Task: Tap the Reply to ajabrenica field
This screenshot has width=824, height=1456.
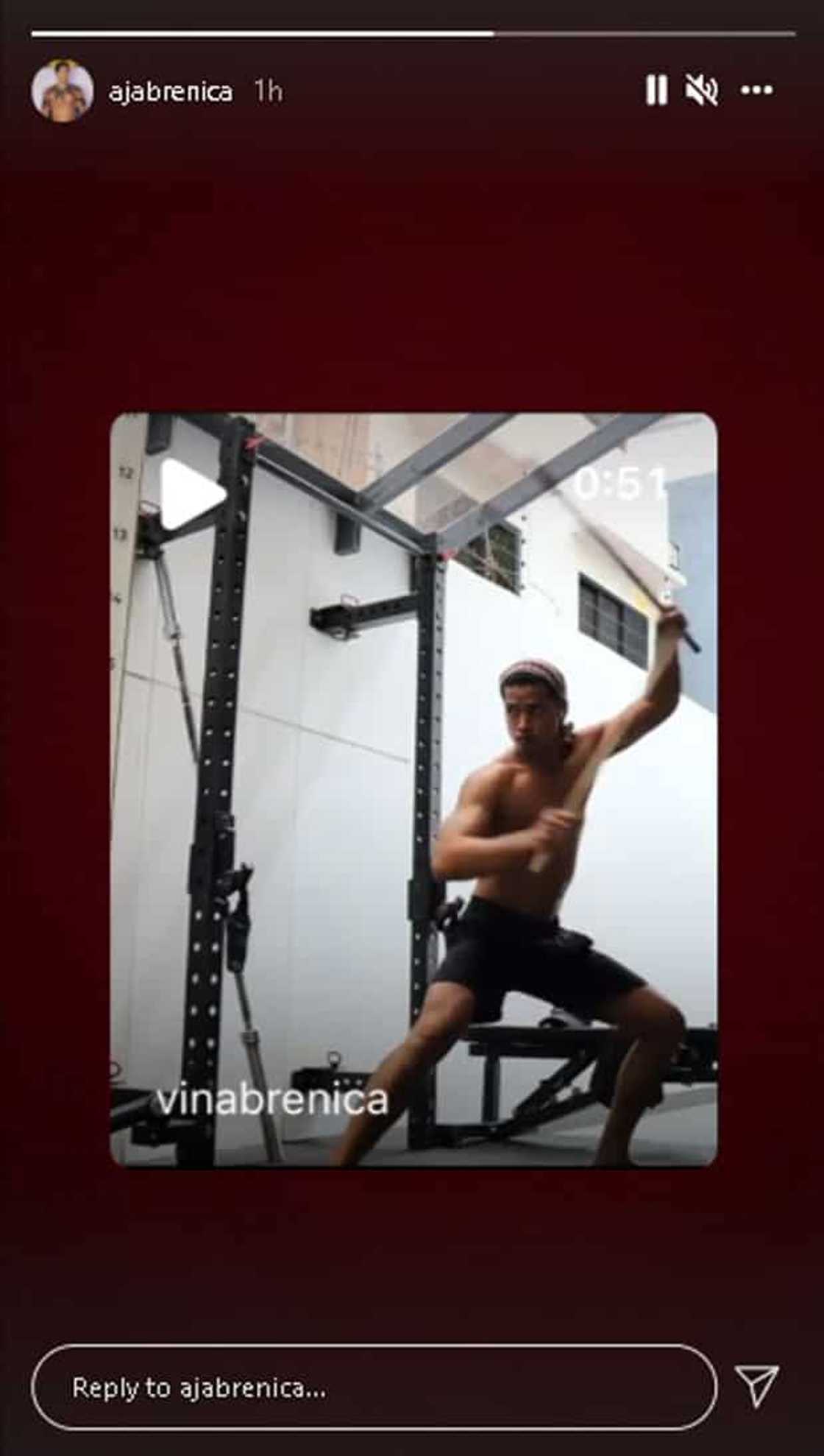Action: pos(373,1388)
